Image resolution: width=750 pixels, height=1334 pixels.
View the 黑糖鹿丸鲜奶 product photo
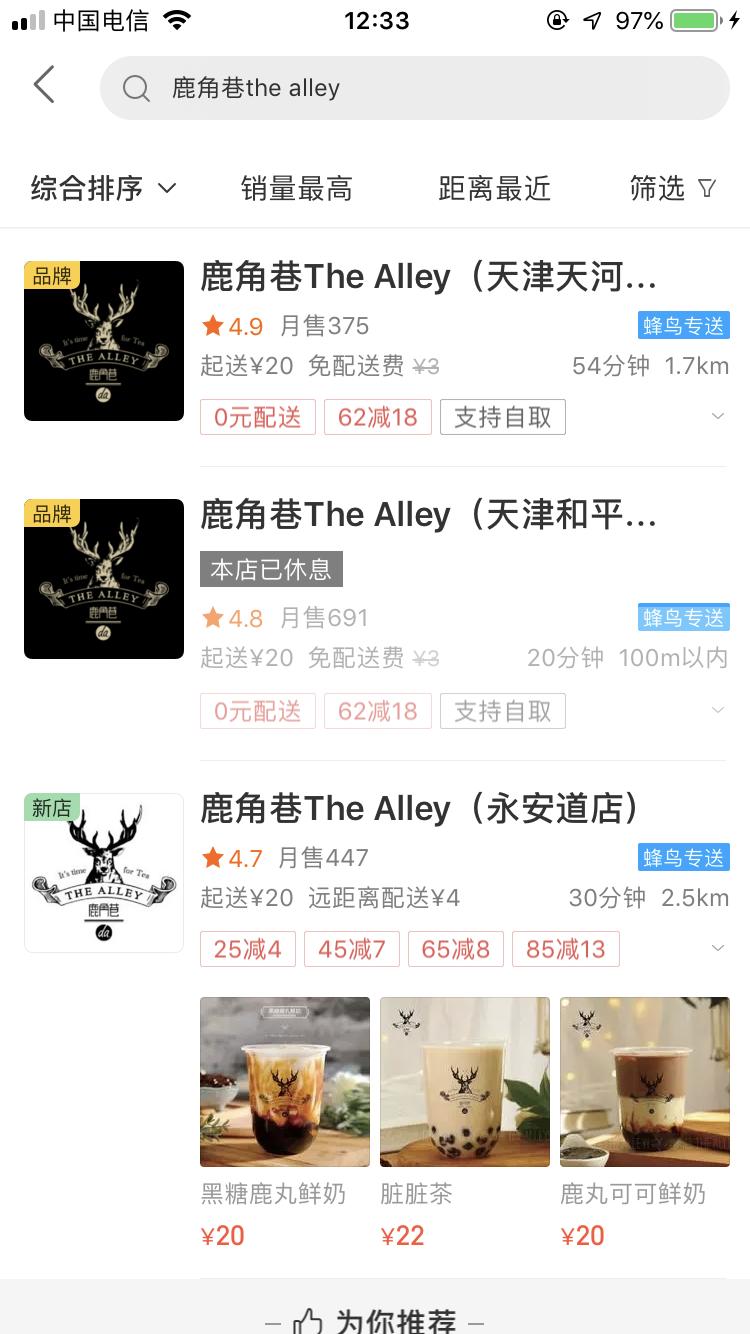point(284,1081)
